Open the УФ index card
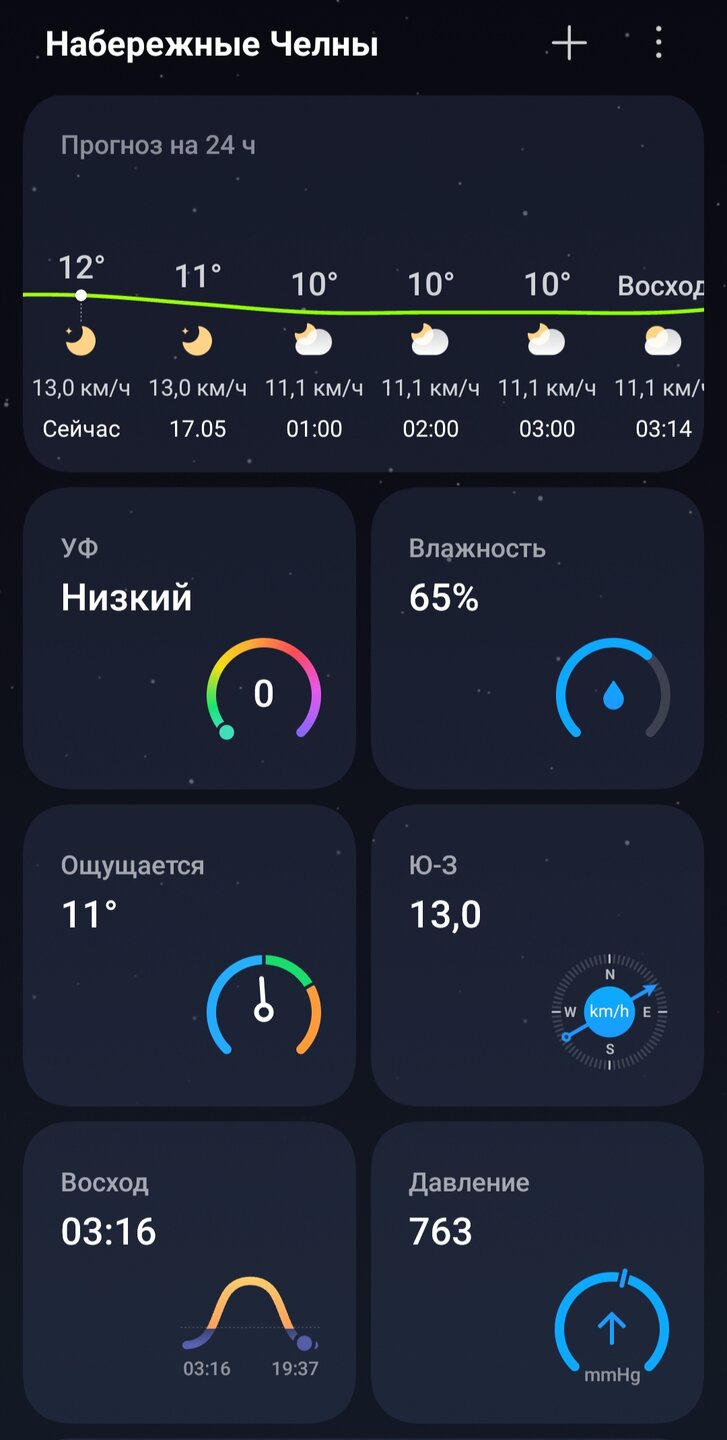Viewport: 727px width, 1440px height. [189, 638]
